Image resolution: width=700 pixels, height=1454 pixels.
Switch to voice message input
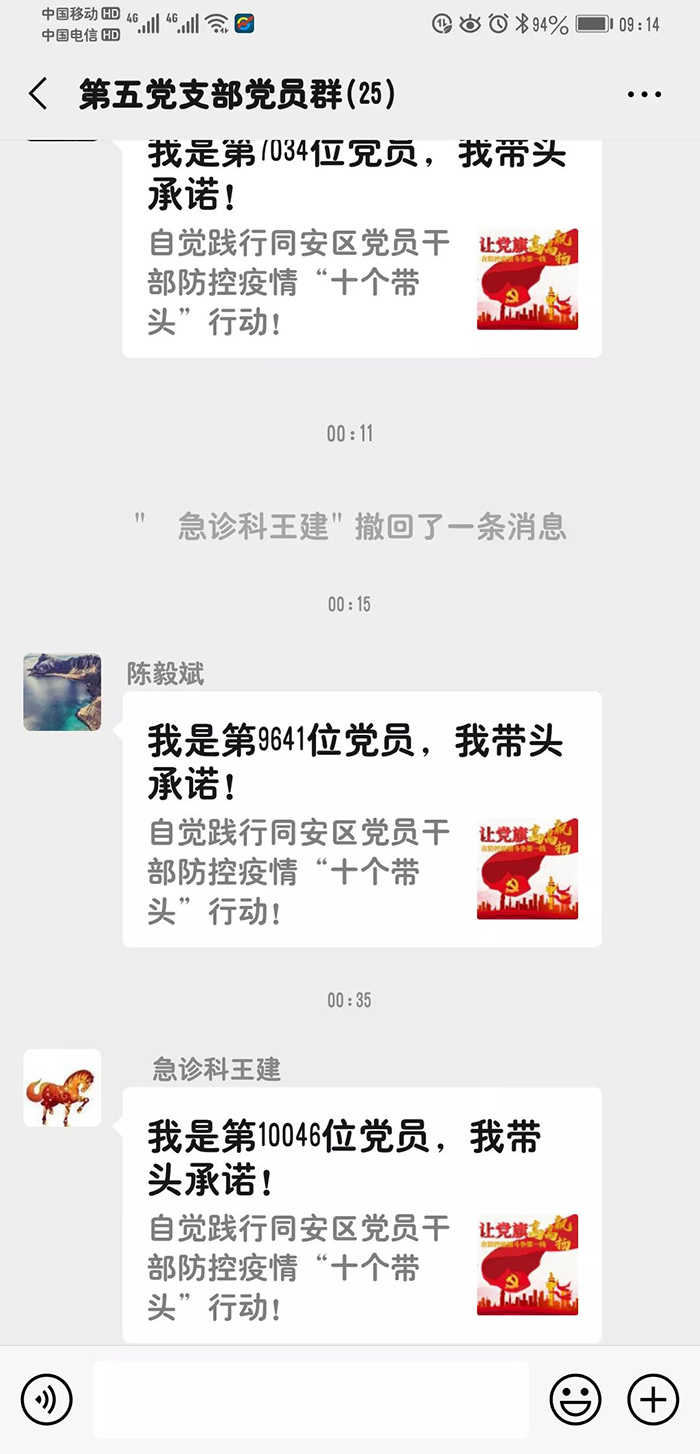[46, 1398]
